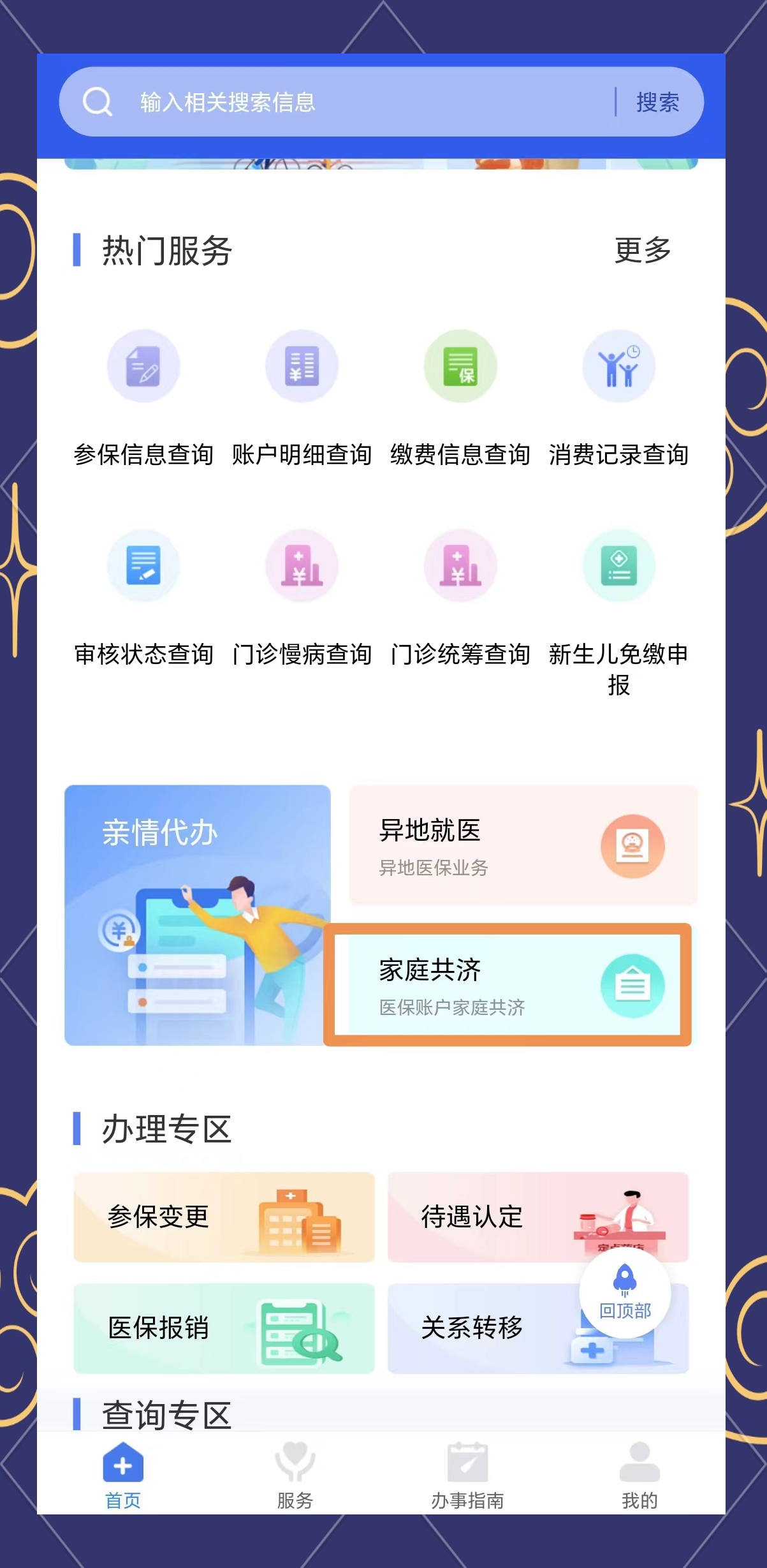The image size is (767, 1568).
Task: Switch to the 服务 tab
Action: pyautogui.click(x=295, y=1475)
